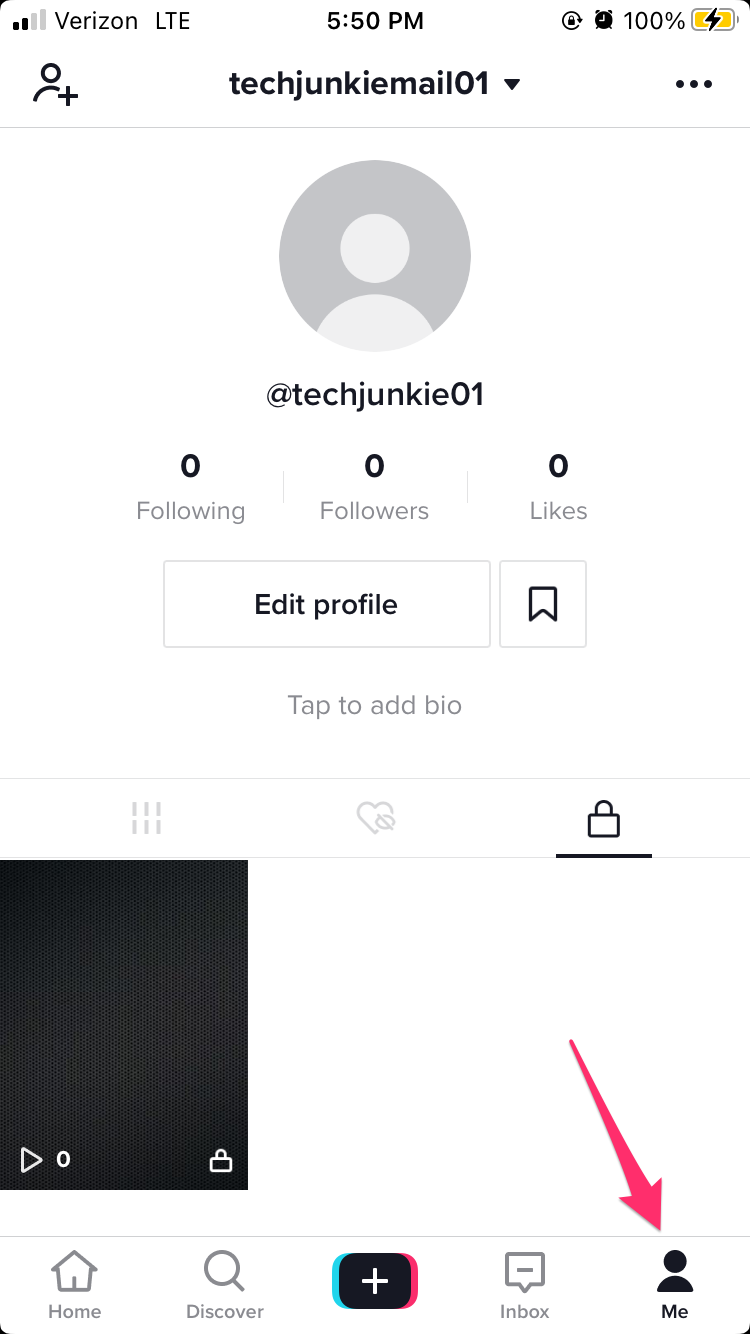This screenshot has height=1334, width=750.
Task: Go to the Home tab
Action: (x=75, y=1284)
